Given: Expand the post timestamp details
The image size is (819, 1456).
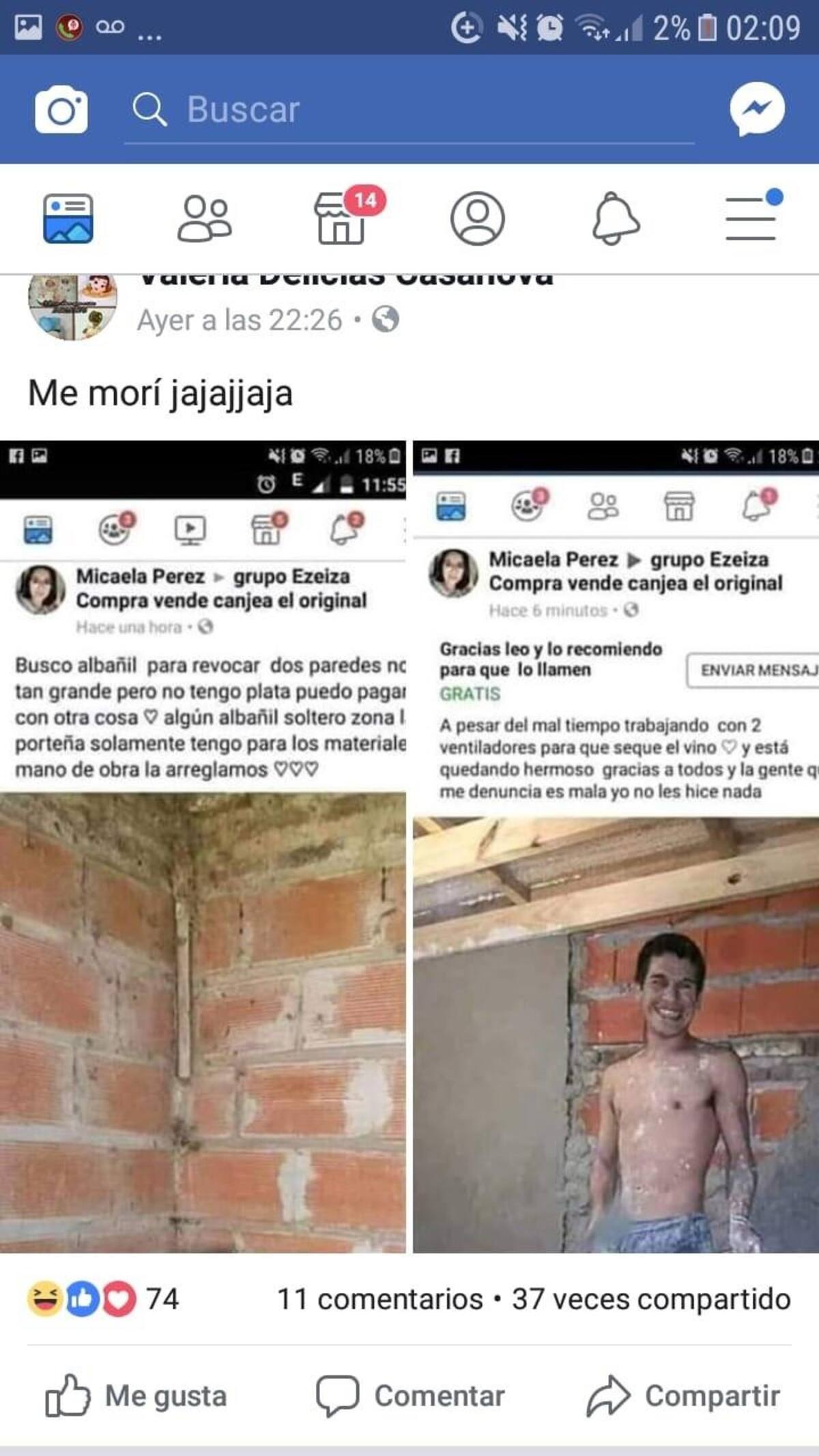Looking at the screenshot, I should point(239,317).
